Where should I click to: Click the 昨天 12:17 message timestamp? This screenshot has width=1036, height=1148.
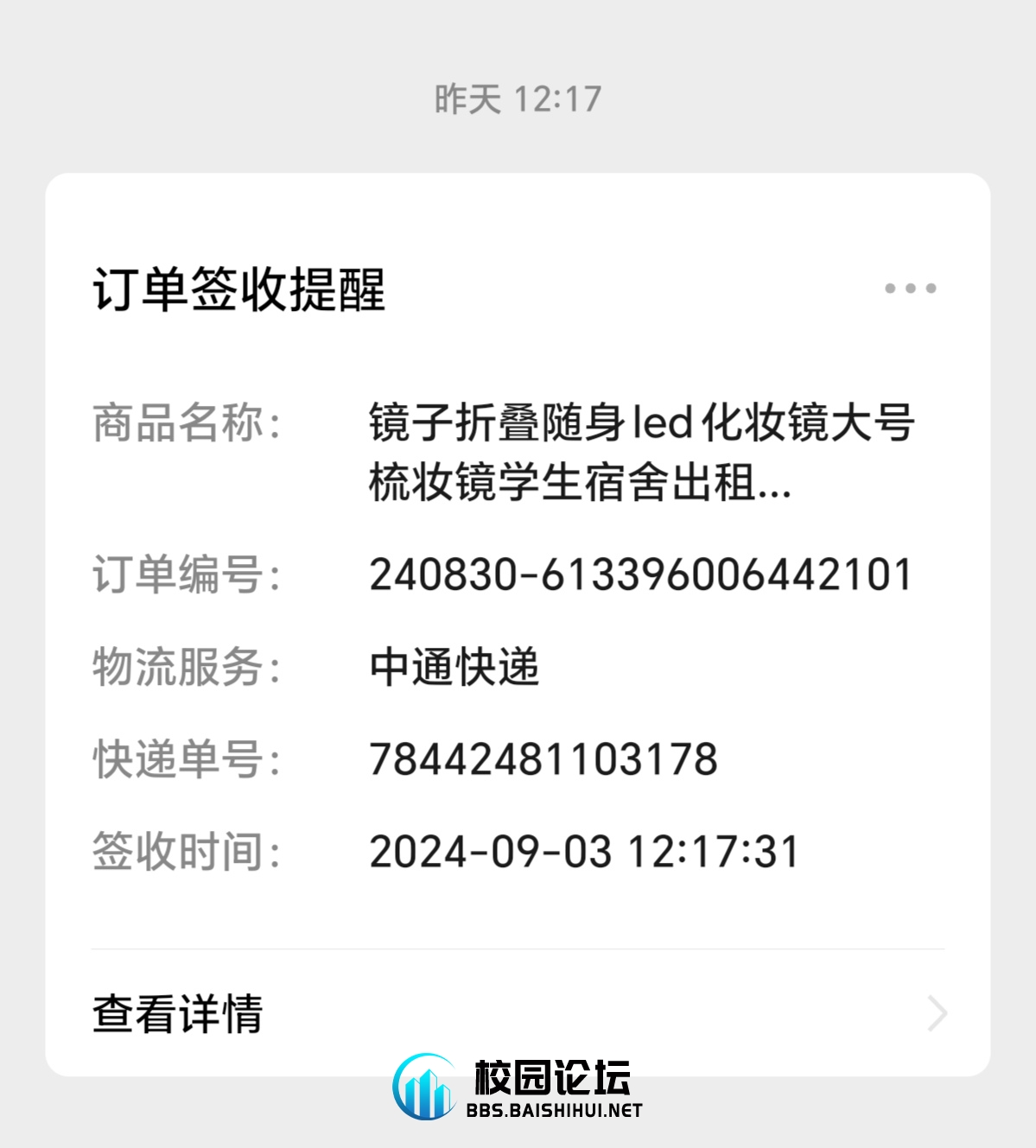[x=518, y=98]
